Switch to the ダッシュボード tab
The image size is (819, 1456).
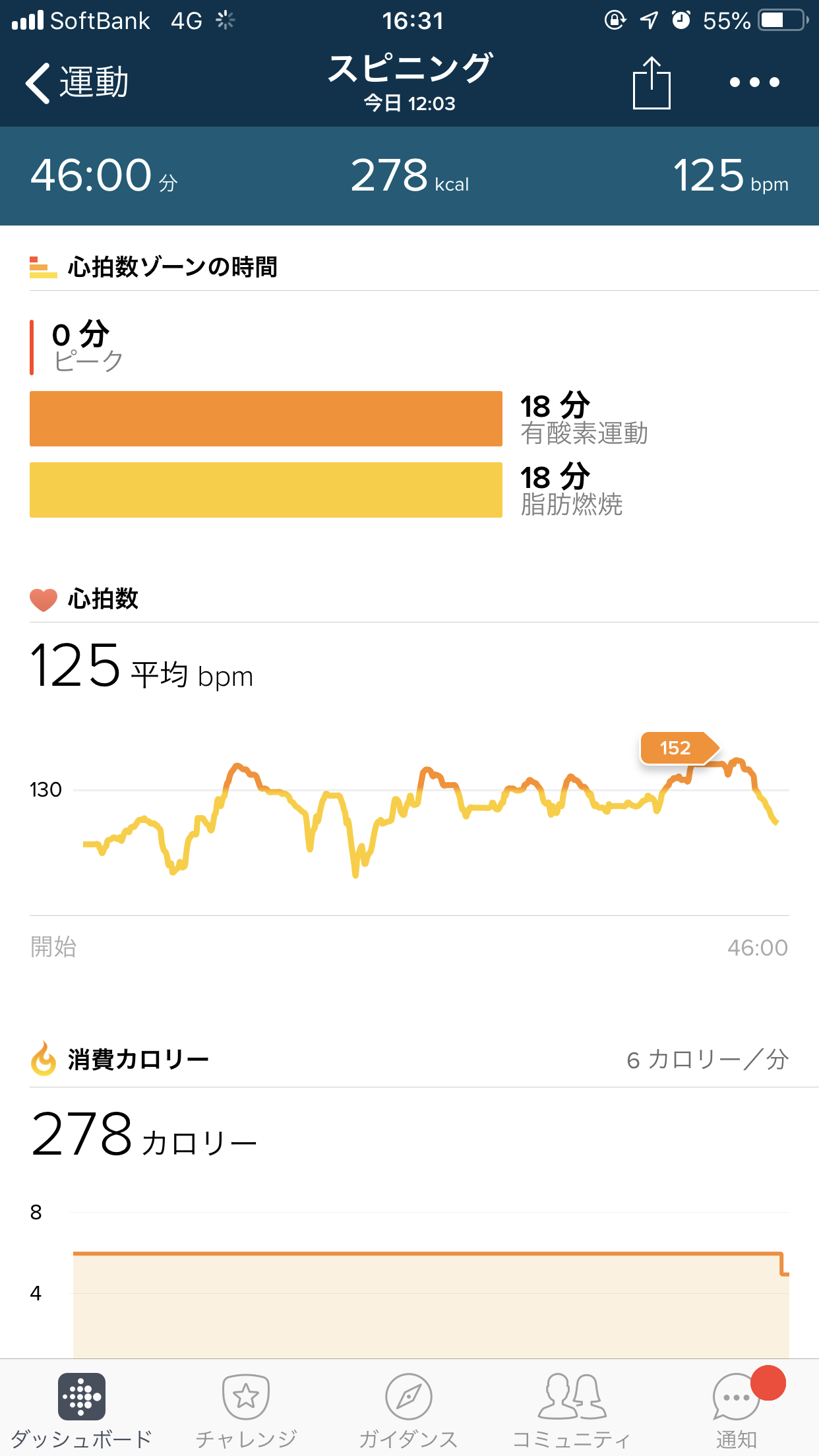point(82,1409)
